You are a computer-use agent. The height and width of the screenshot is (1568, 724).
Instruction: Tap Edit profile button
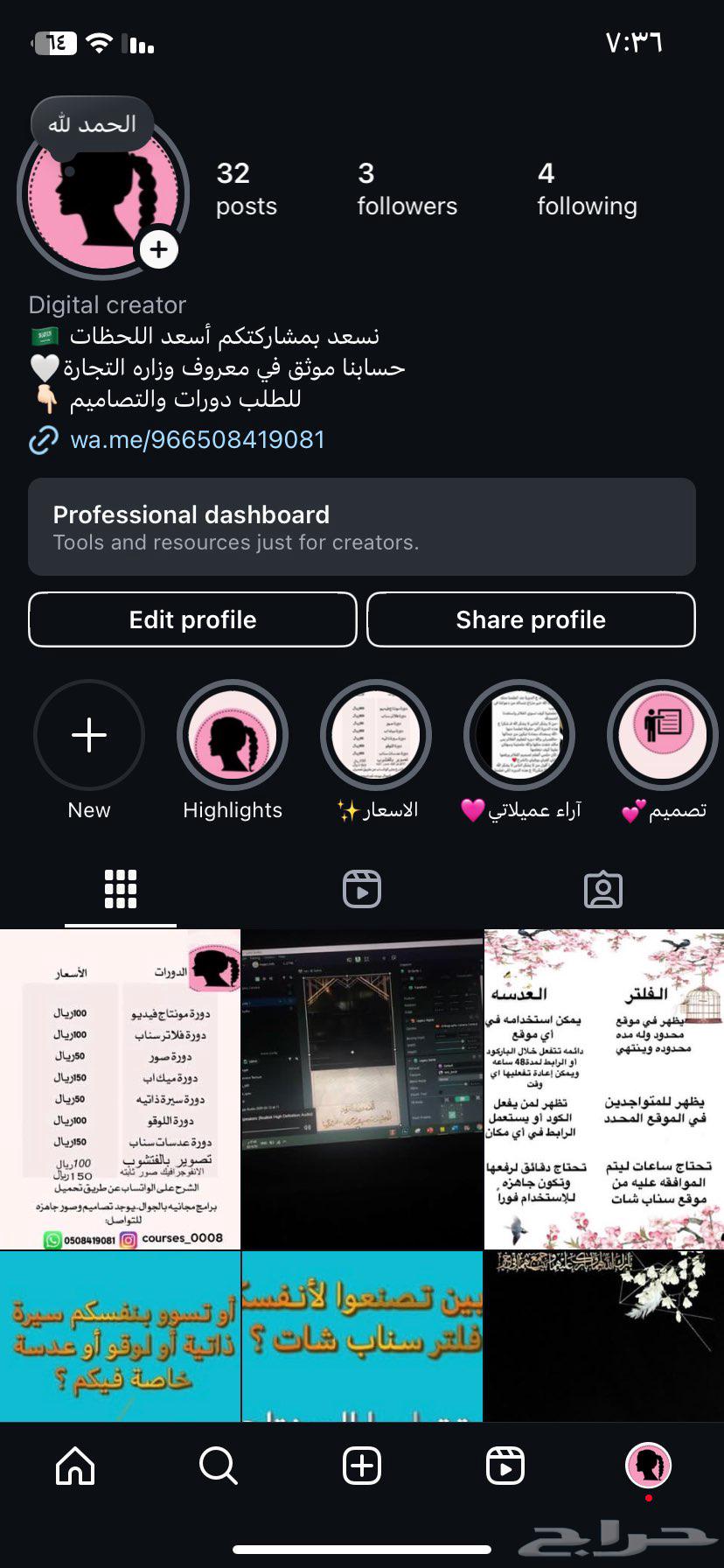click(x=192, y=619)
